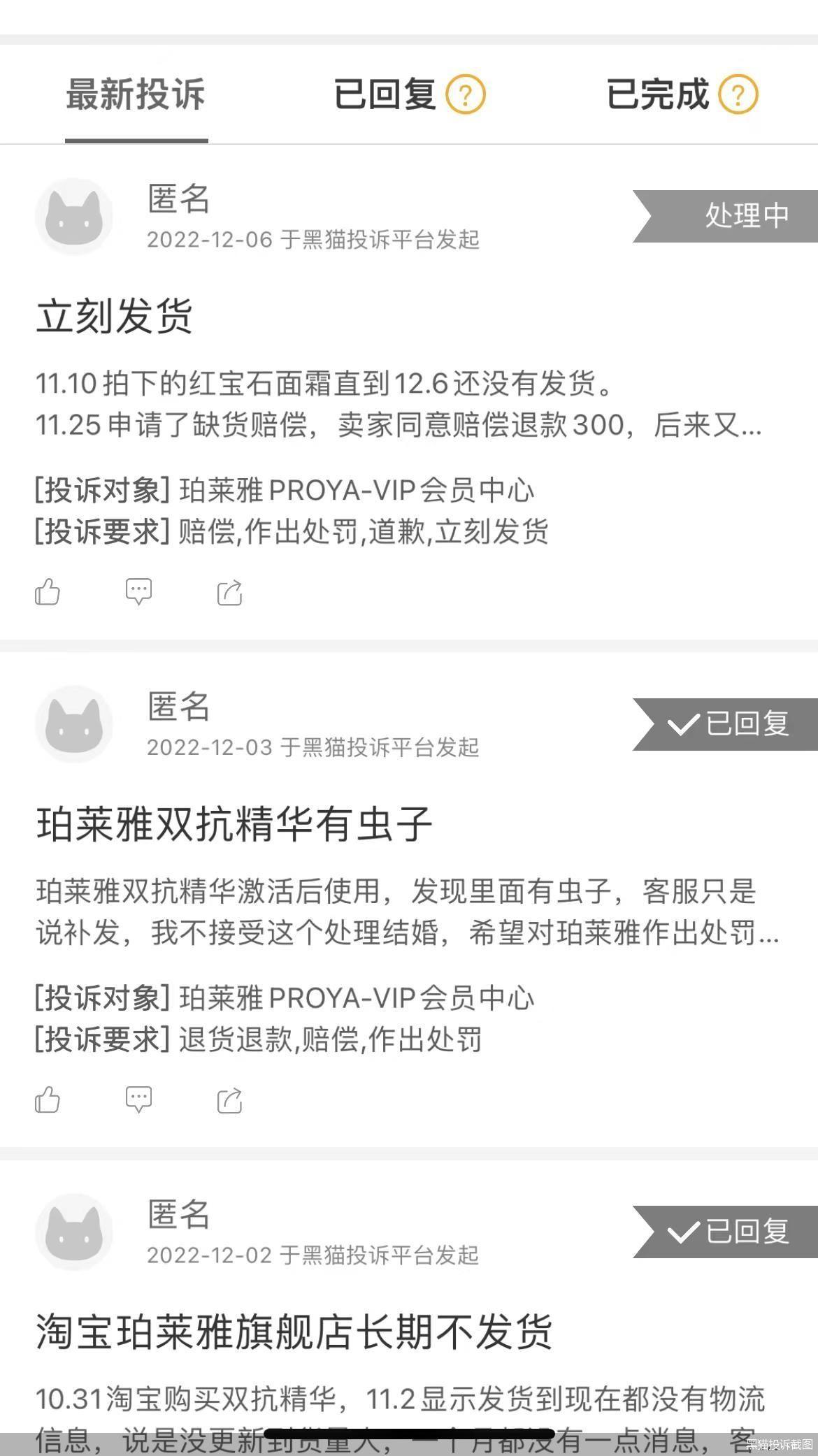The height and width of the screenshot is (1456, 818).
Task: Comment on the 珀莱雅双抗精华有虫子 complaint
Action: 138,1100
